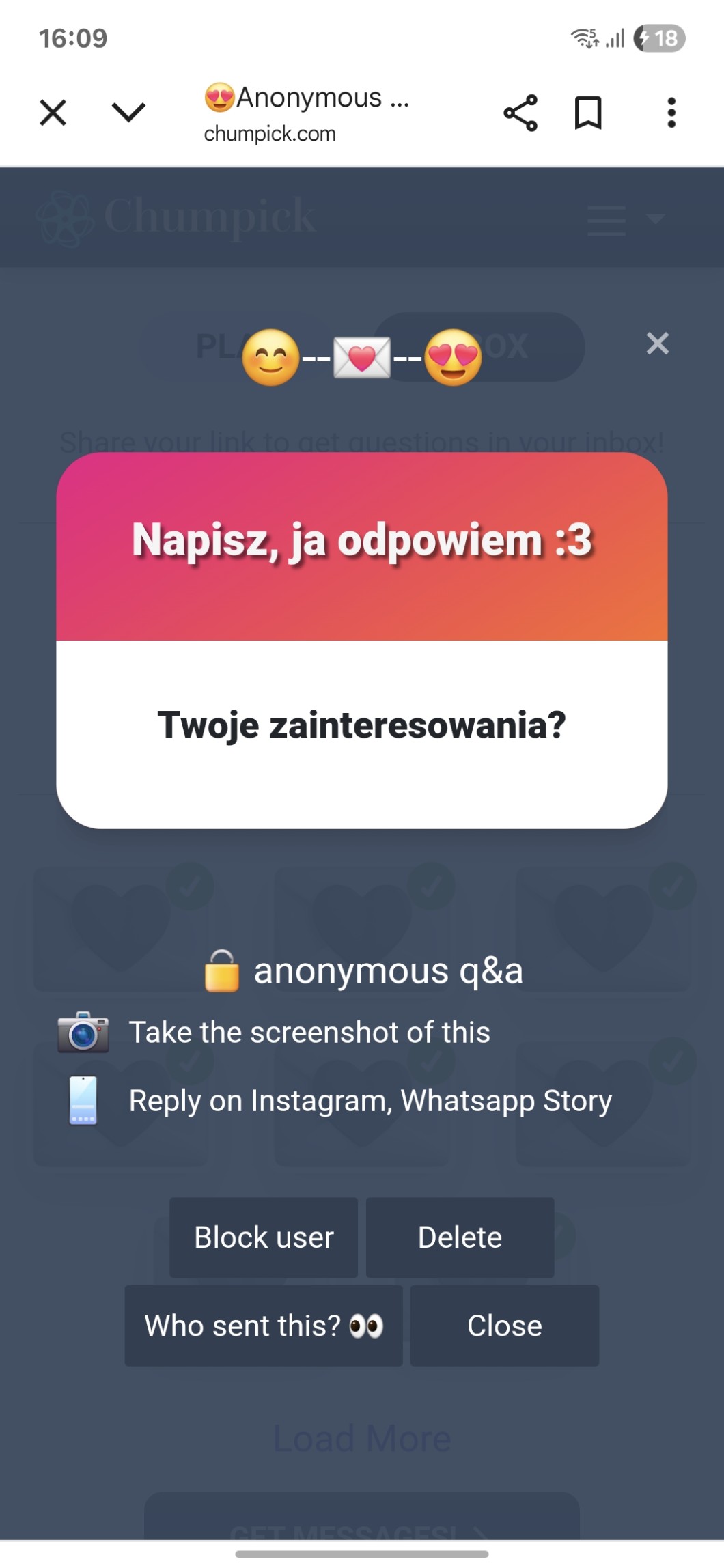Viewport: 724px width, 1568px height.
Task: Share this page via the share icon
Action: (x=520, y=113)
